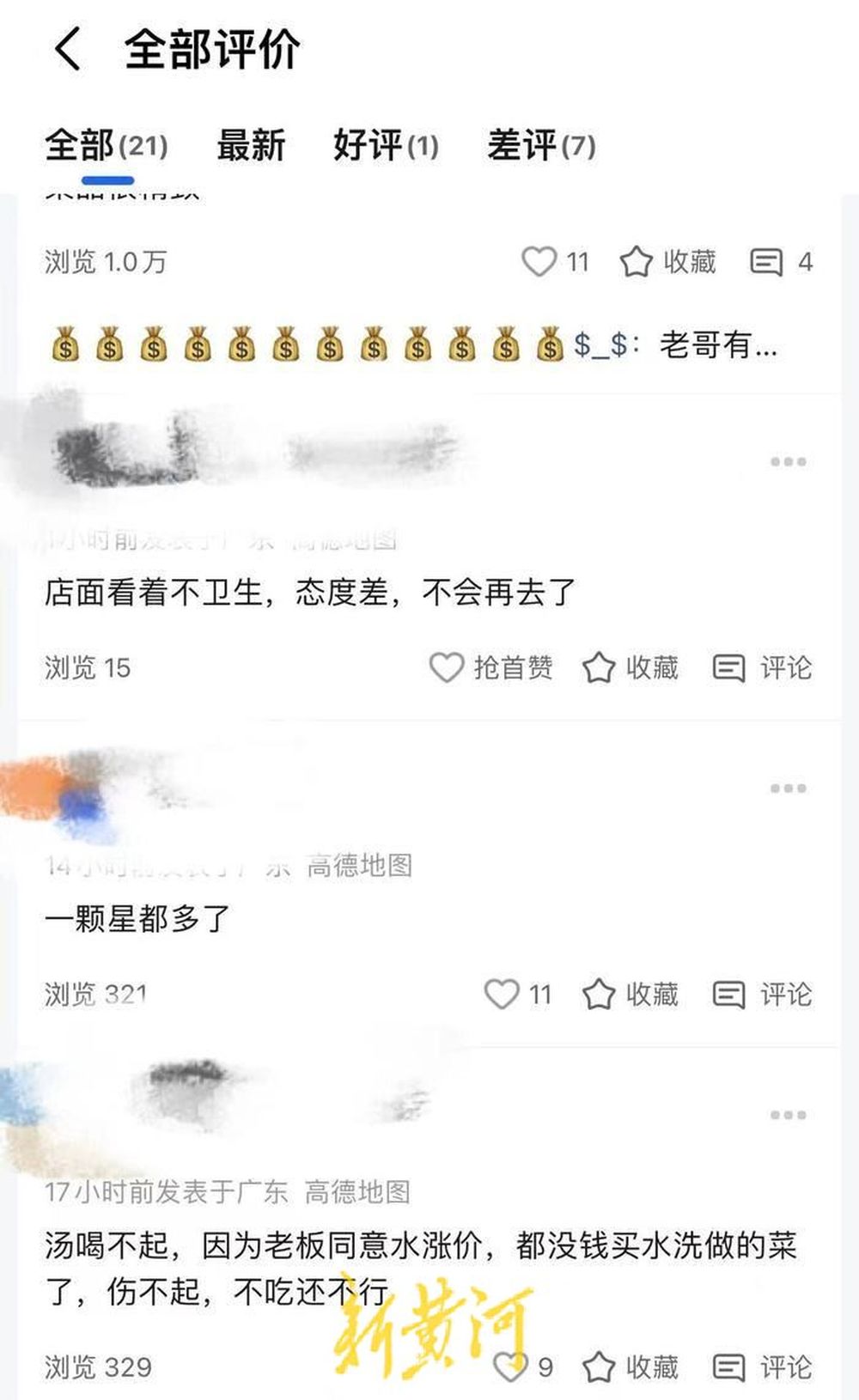Comment on the 店面看着不卫生 review
The image size is (859, 1400).
[x=762, y=667]
